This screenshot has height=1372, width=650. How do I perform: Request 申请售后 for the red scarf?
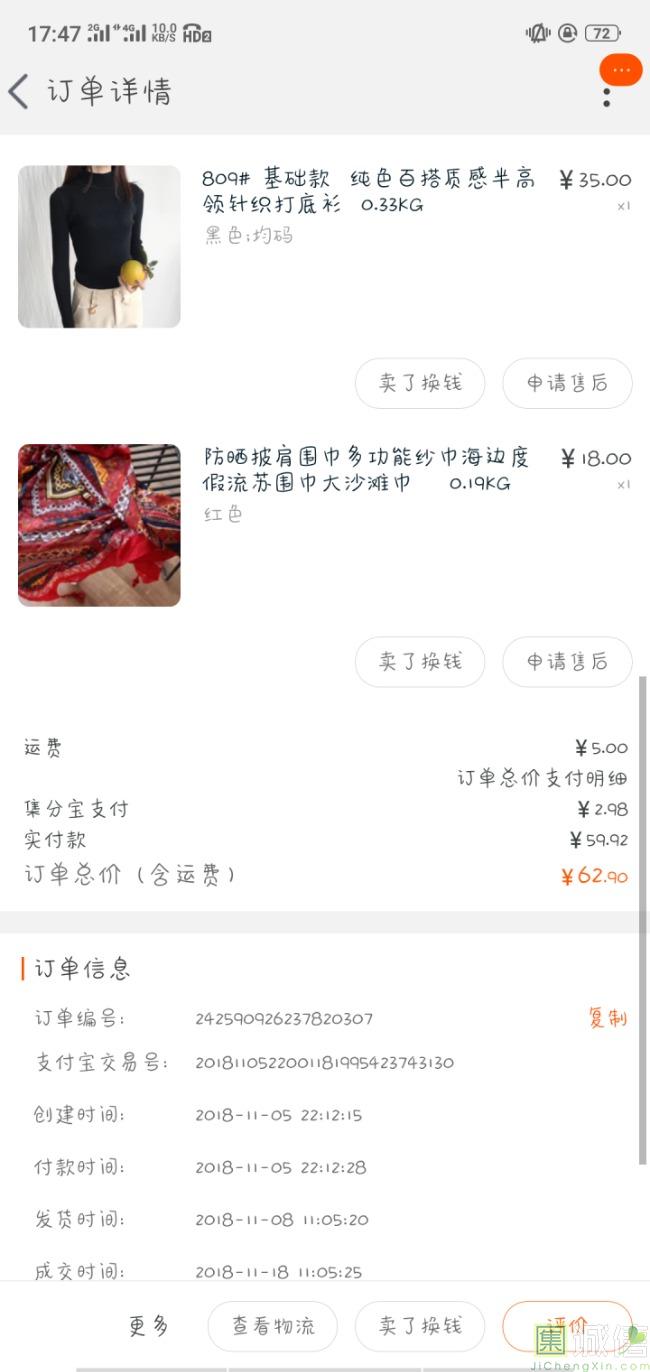(567, 662)
